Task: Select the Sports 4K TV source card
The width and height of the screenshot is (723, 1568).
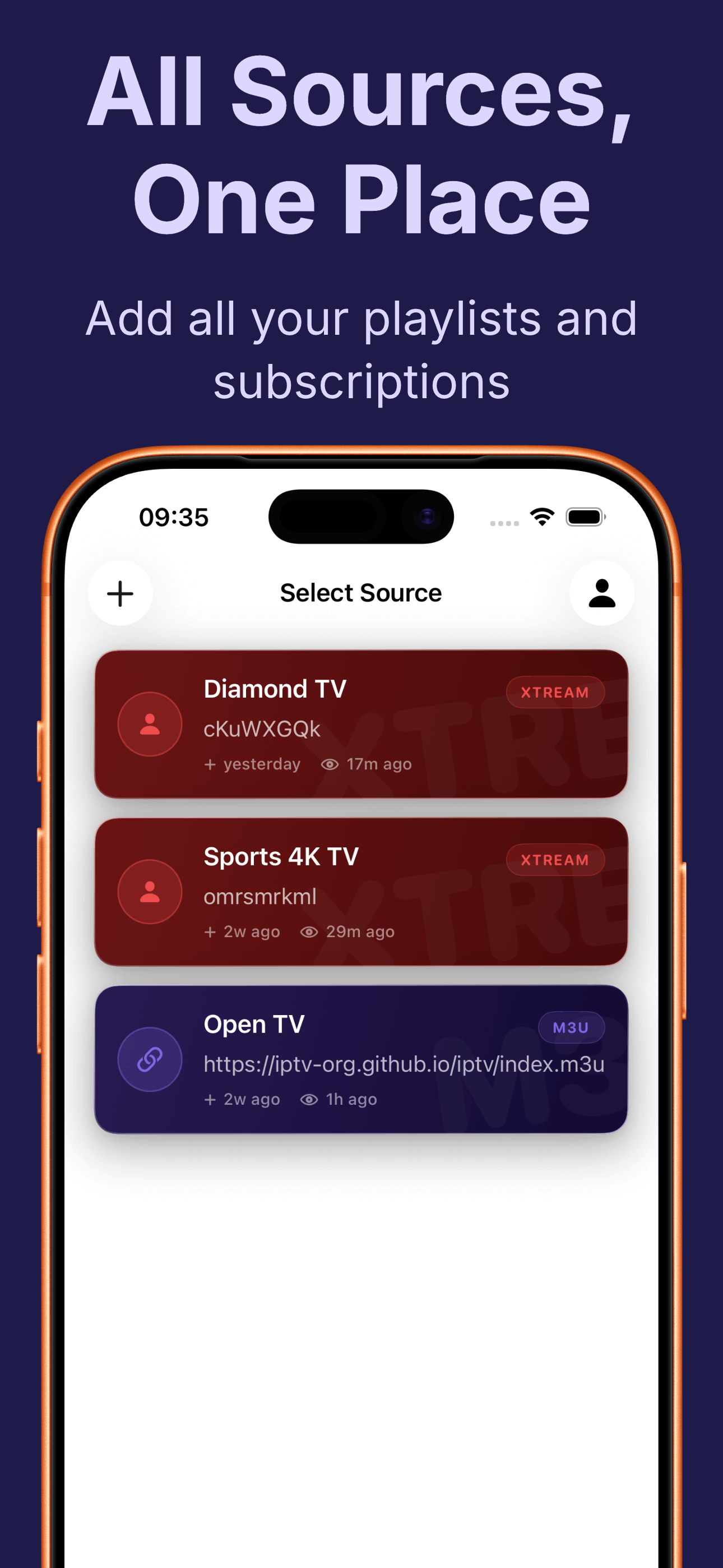Action: (361, 892)
